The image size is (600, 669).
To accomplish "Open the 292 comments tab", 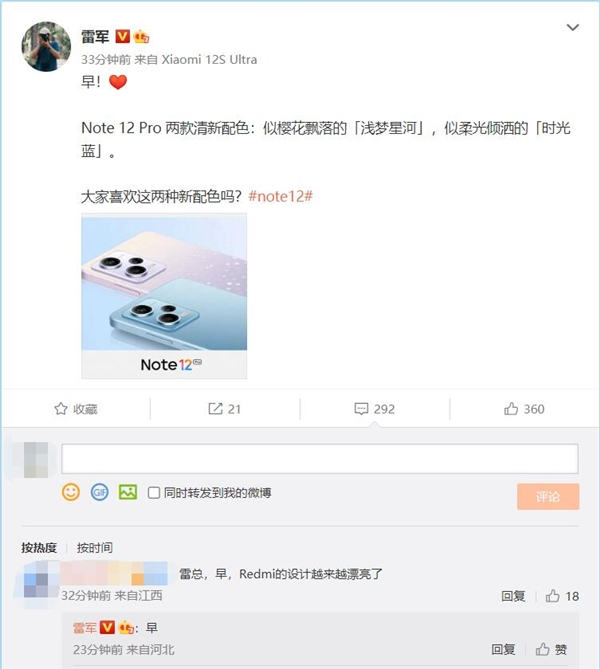I will click(374, 409).
